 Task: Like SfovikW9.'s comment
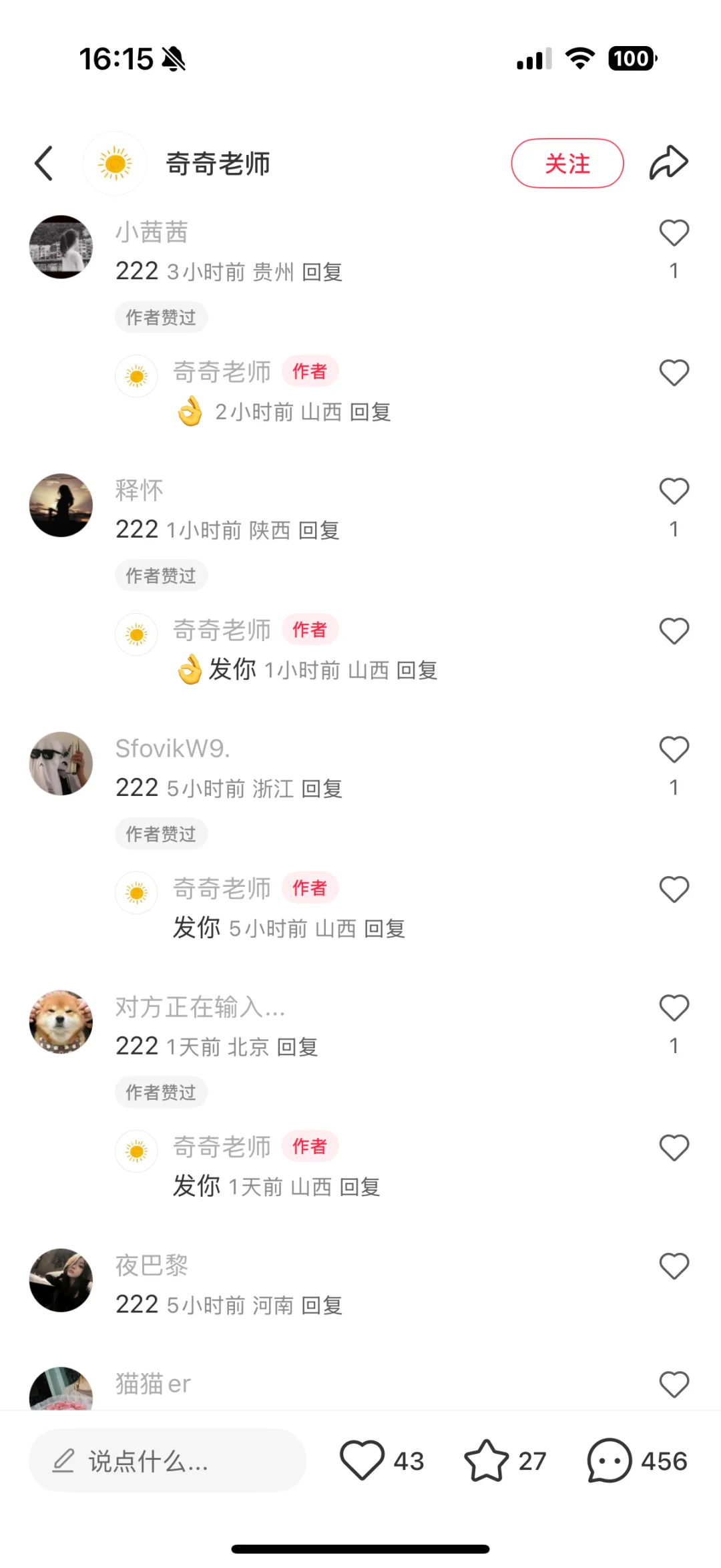[674, 750]
